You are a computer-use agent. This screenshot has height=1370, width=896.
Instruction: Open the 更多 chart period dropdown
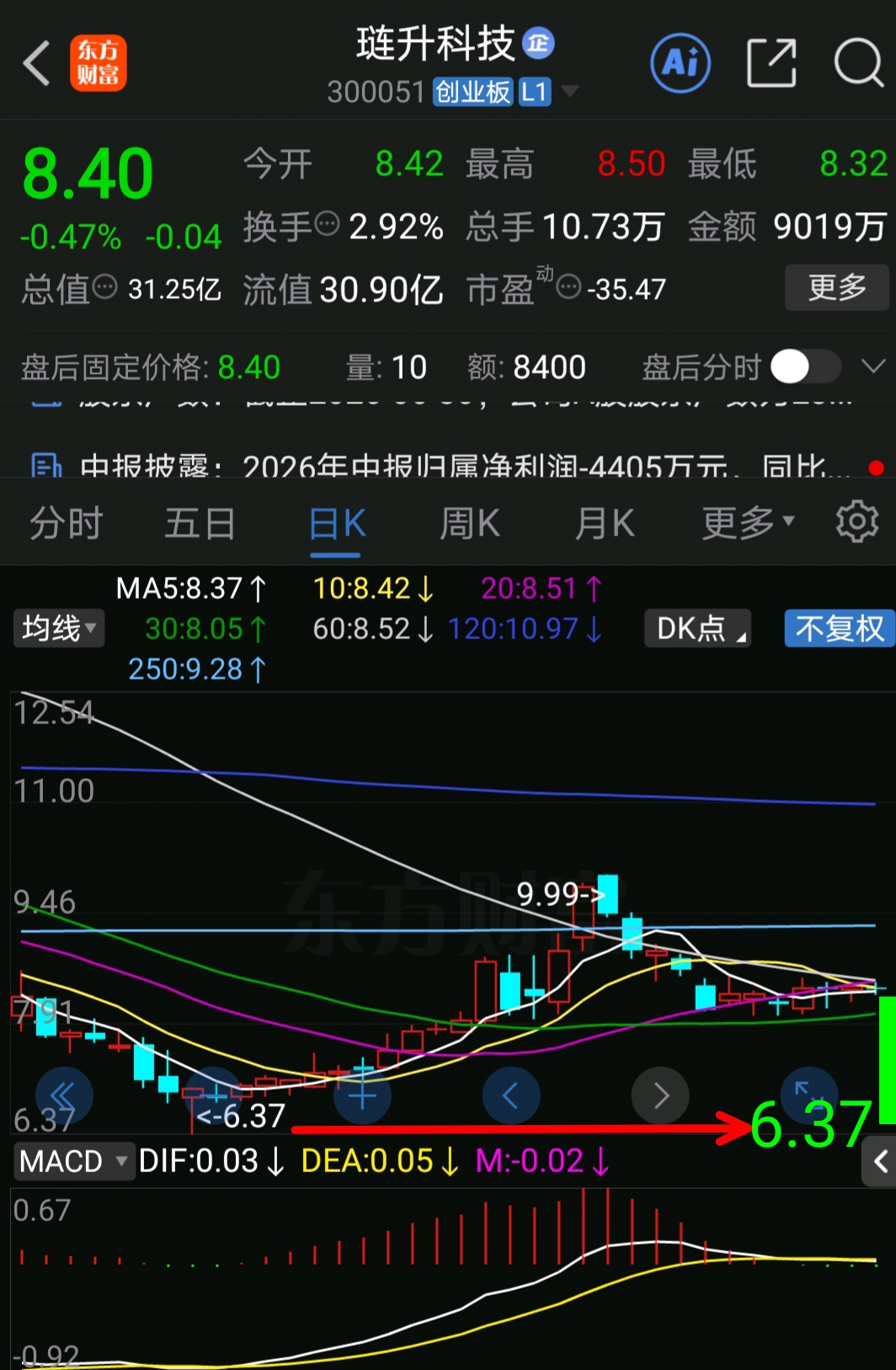coord(748,524)
